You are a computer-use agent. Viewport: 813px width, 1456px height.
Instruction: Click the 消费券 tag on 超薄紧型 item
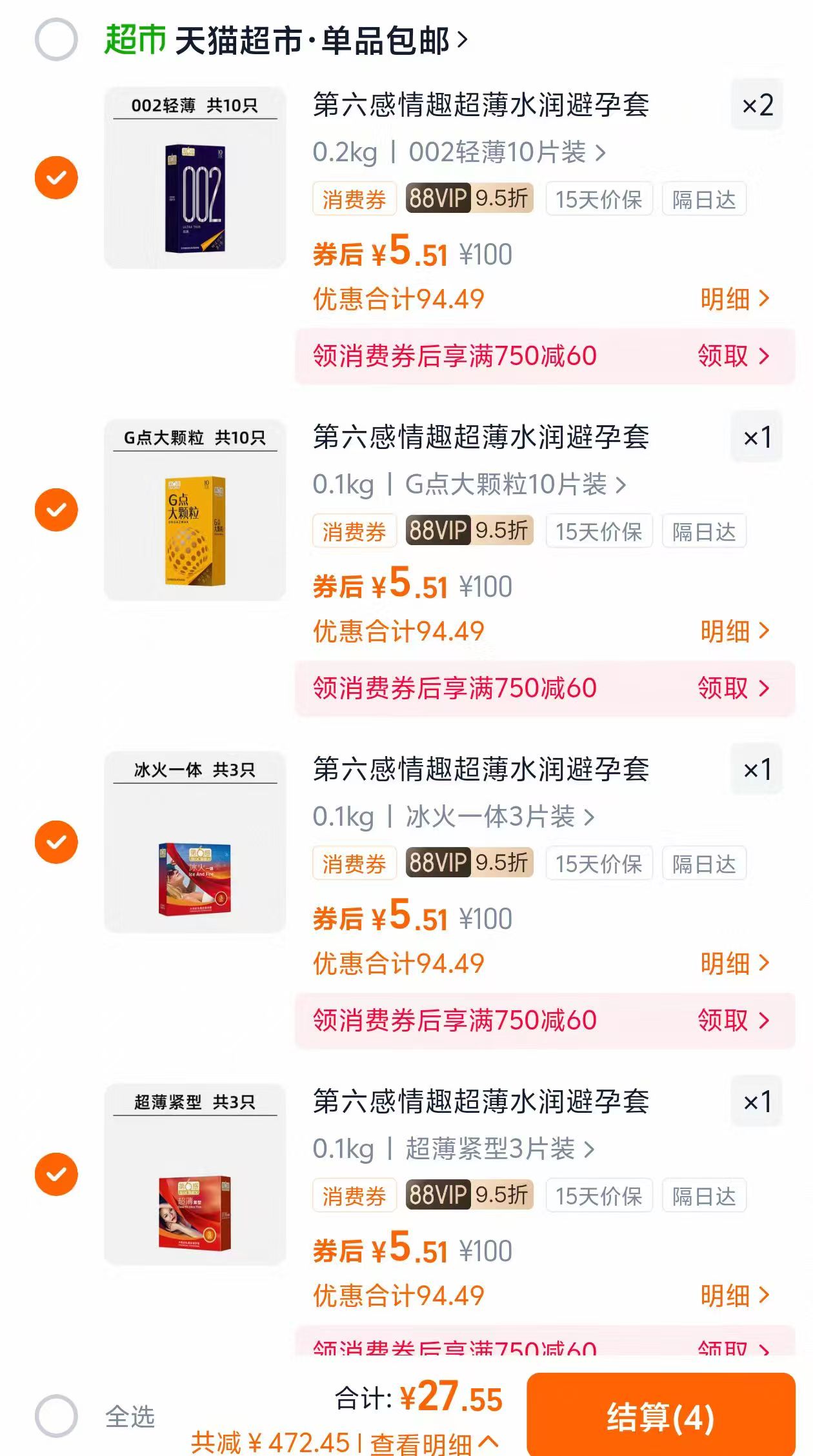tap(354, 1197)
